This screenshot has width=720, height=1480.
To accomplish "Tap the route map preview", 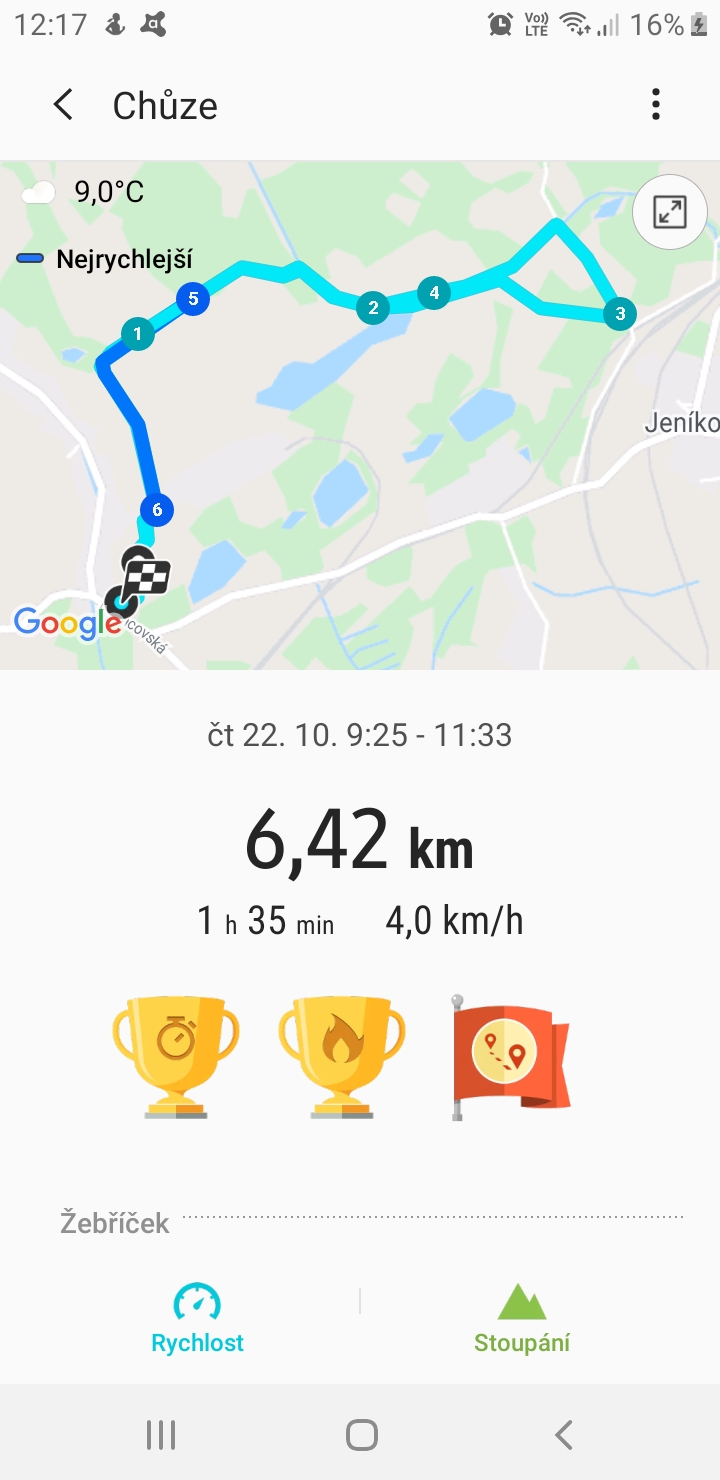I will coord(360,415).
